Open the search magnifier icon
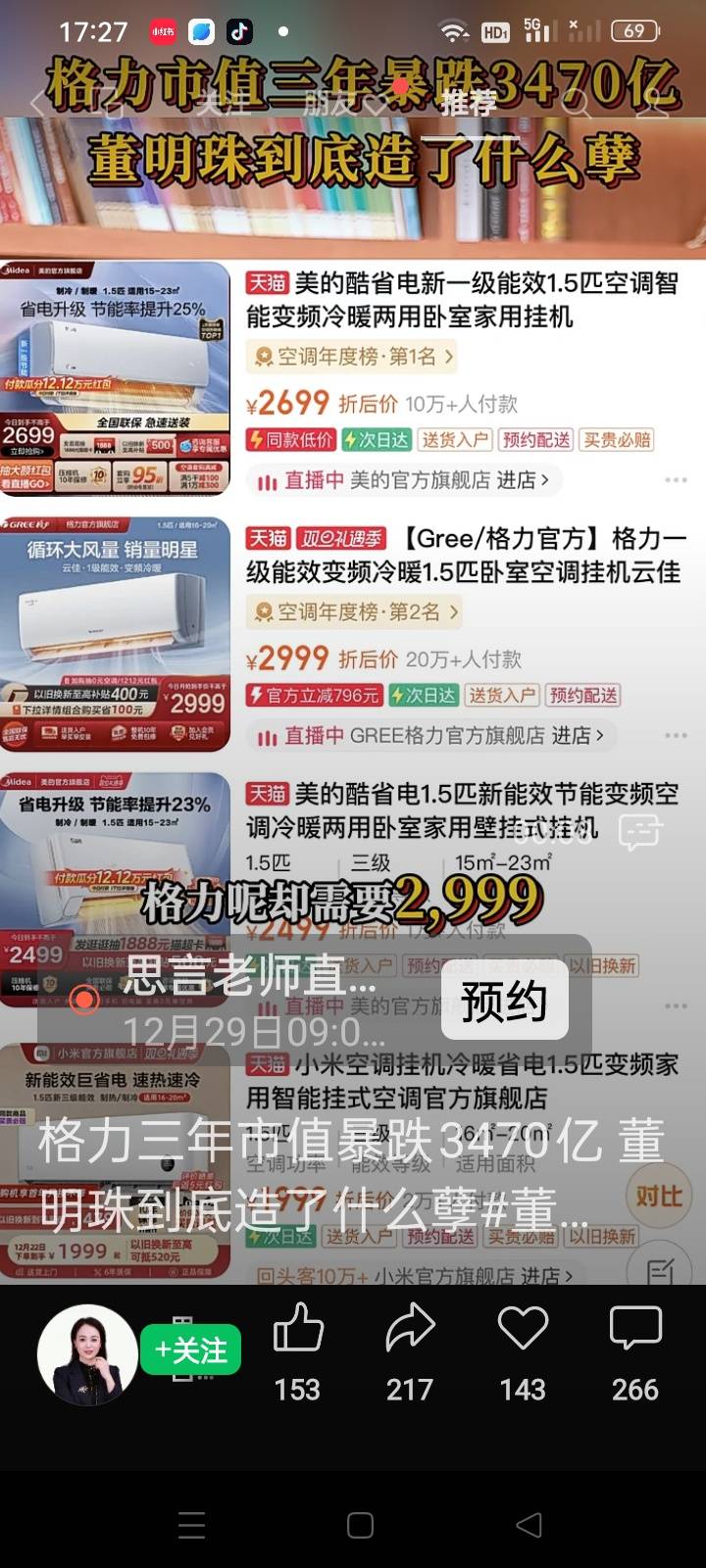Screen dimensions: 706x1568 tap(577, 103)
